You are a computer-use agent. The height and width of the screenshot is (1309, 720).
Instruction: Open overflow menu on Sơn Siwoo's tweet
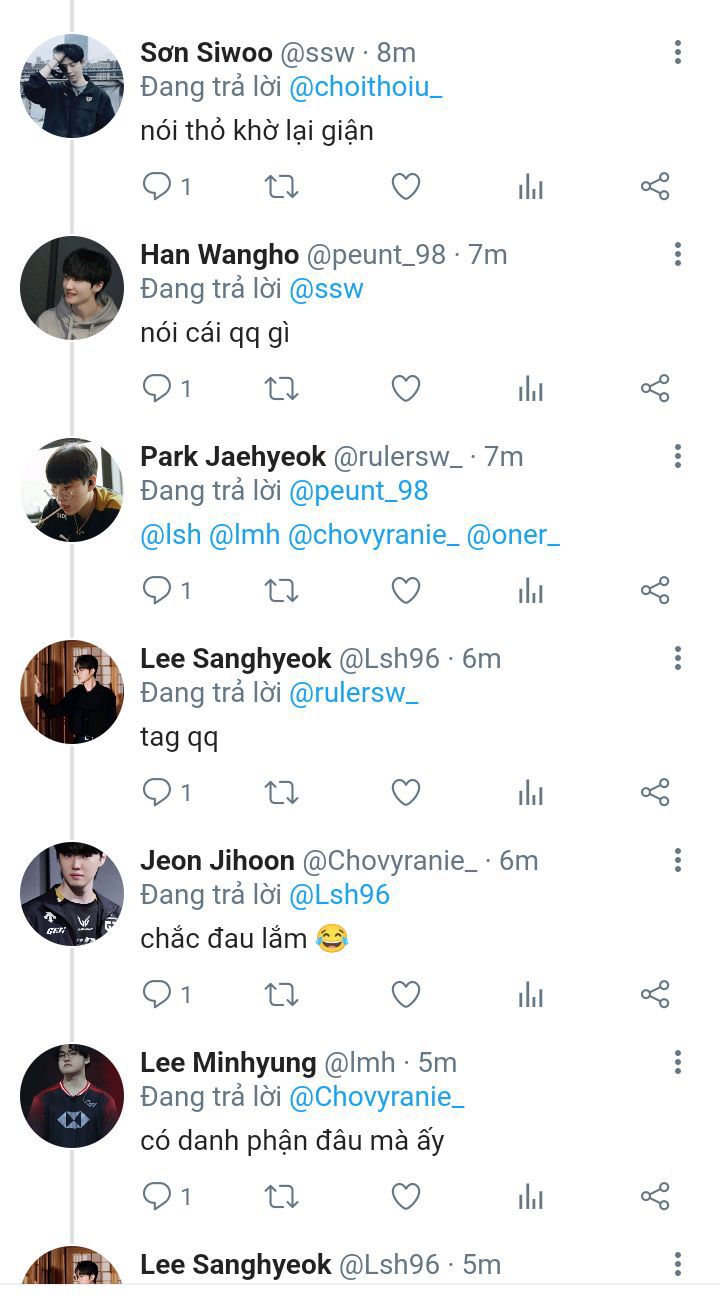(678, 52)
